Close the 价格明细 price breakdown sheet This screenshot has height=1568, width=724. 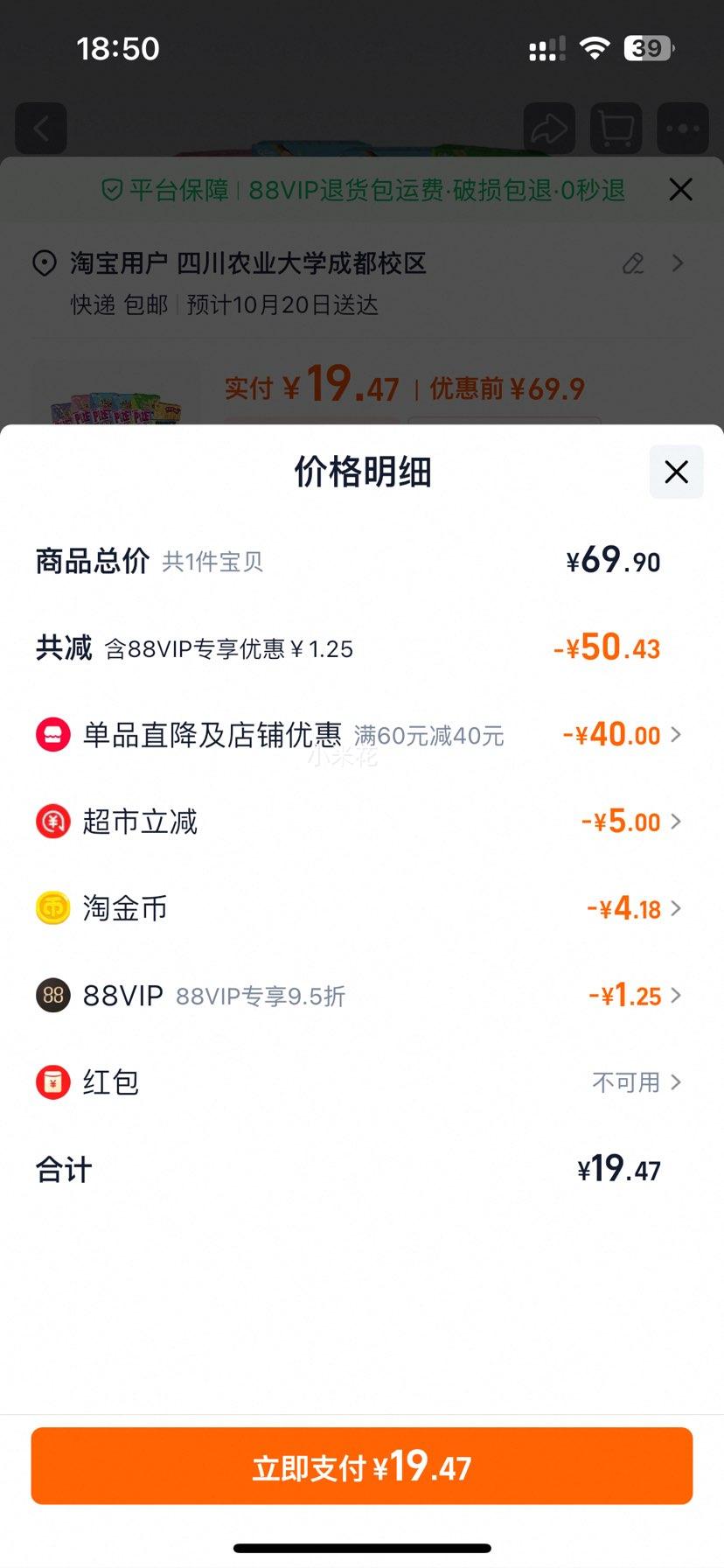click(676, 472)
